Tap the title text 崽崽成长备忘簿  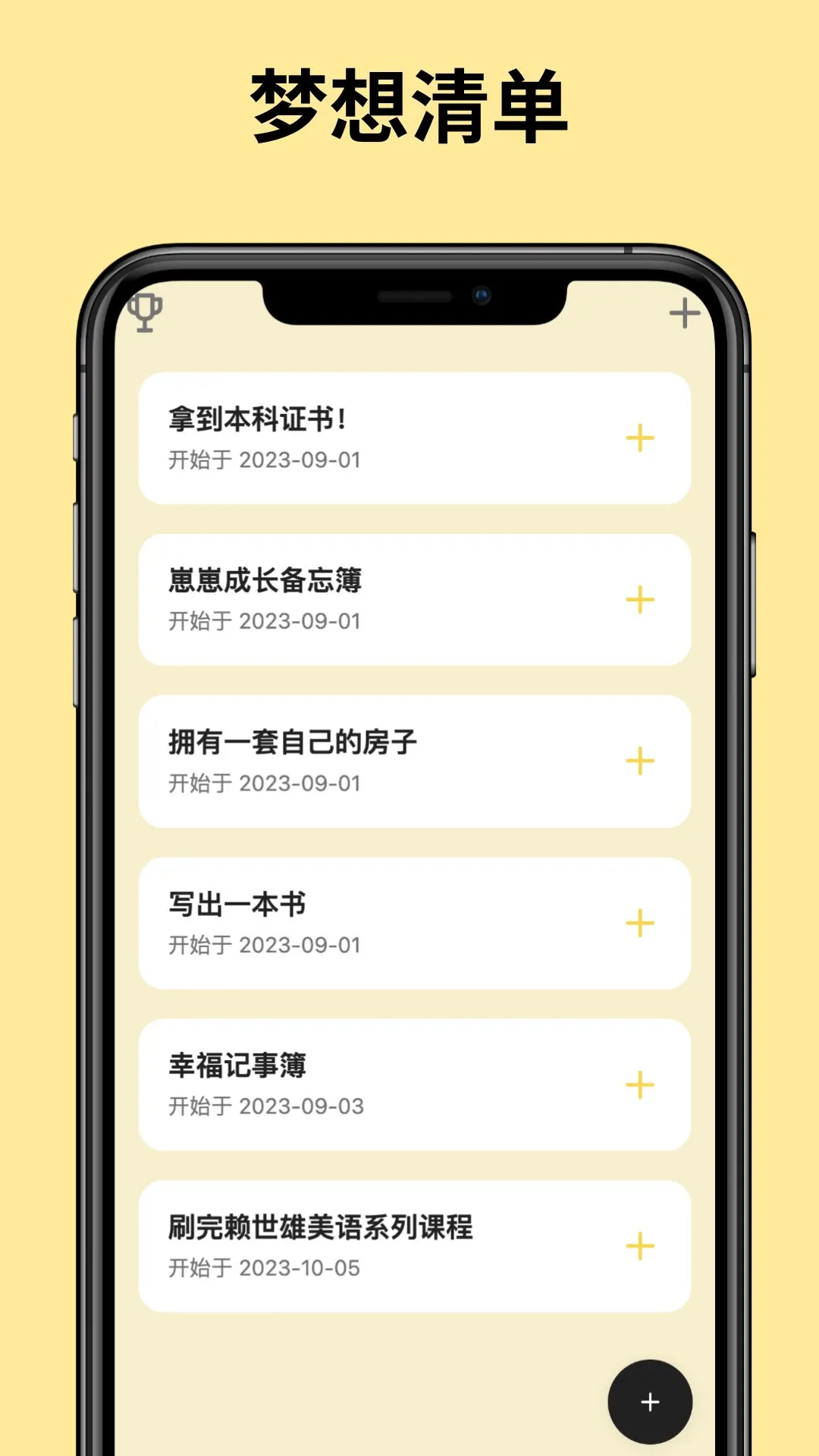pos(266,580)
